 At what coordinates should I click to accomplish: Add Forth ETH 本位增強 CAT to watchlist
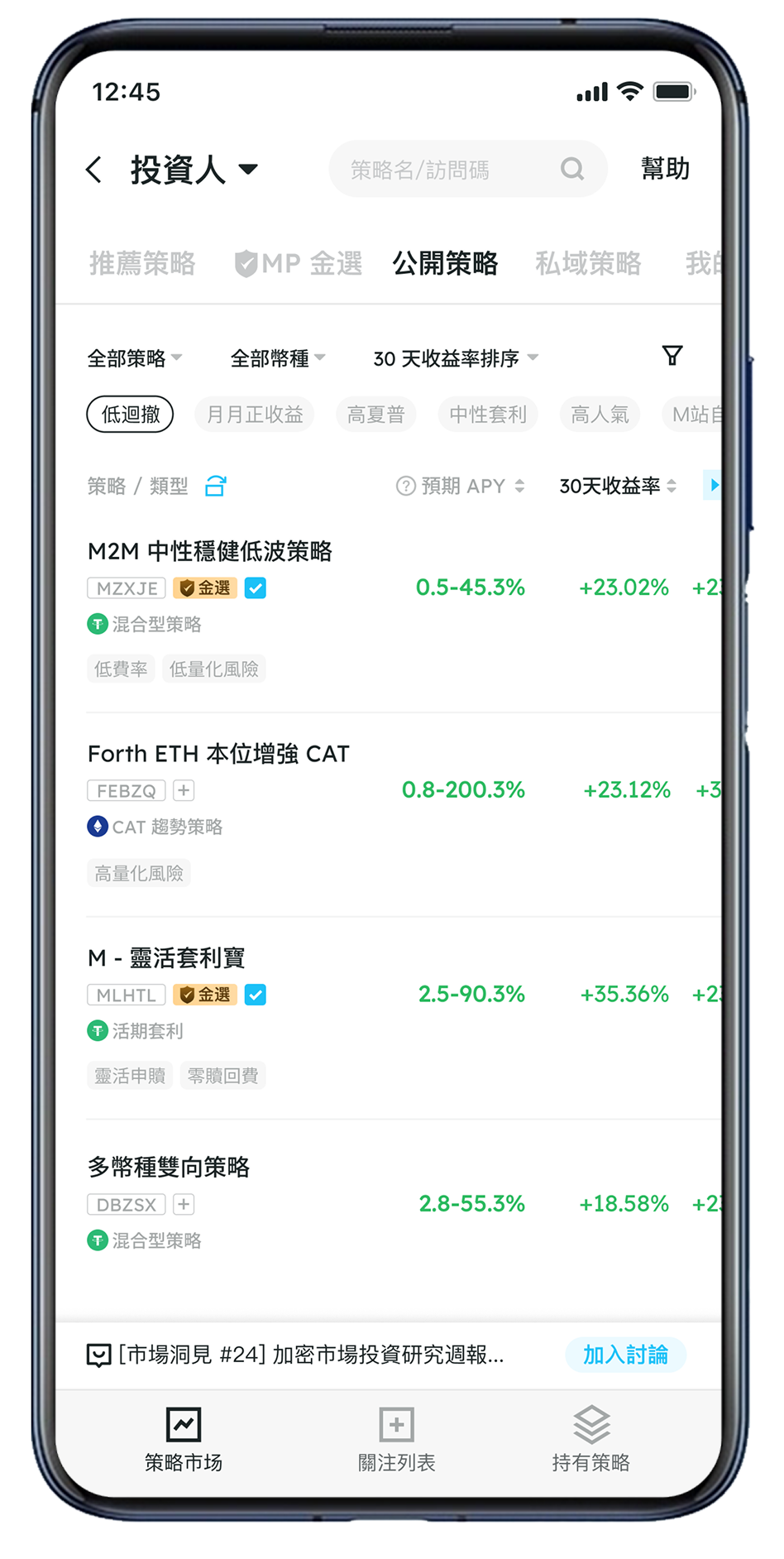point(184,790)
